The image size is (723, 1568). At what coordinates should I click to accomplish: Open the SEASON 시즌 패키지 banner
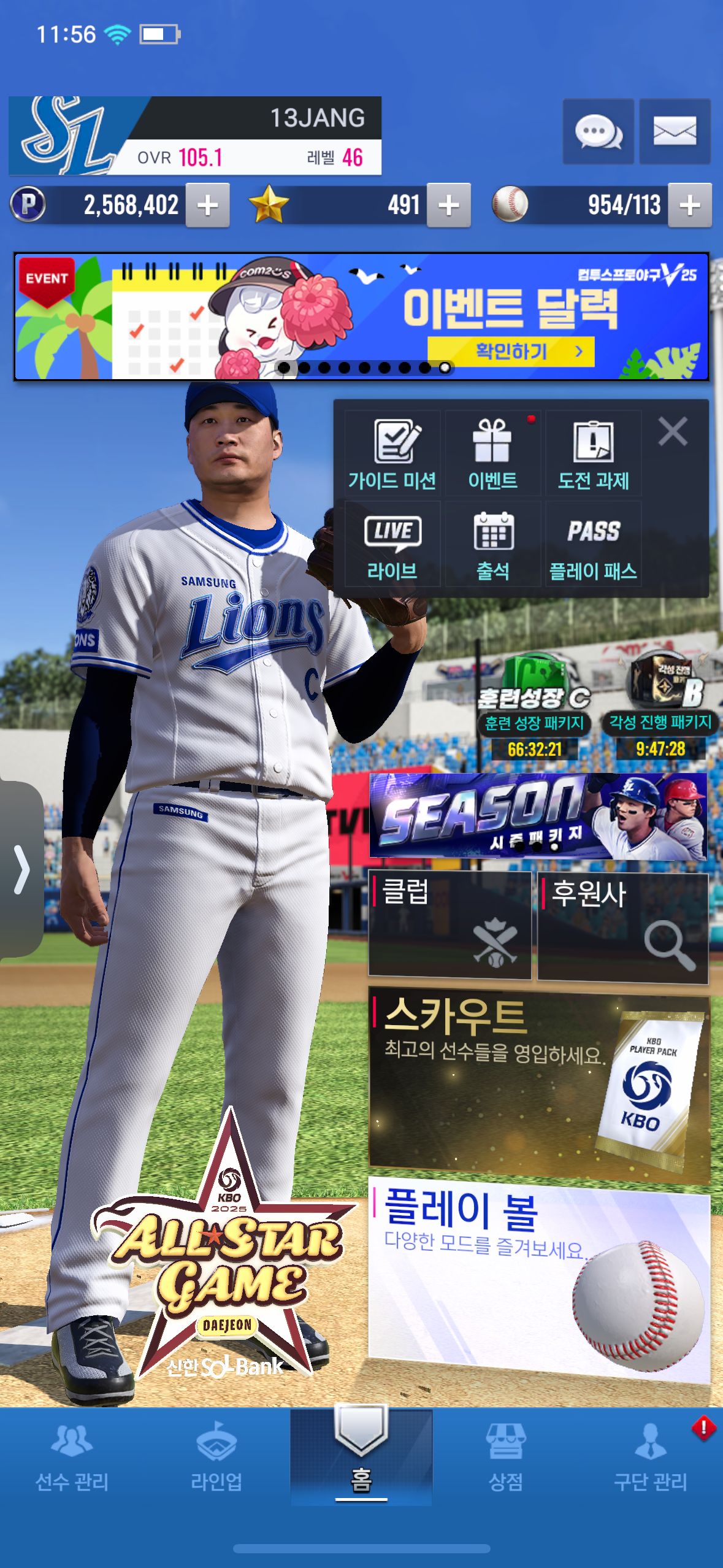coord(538,816)
